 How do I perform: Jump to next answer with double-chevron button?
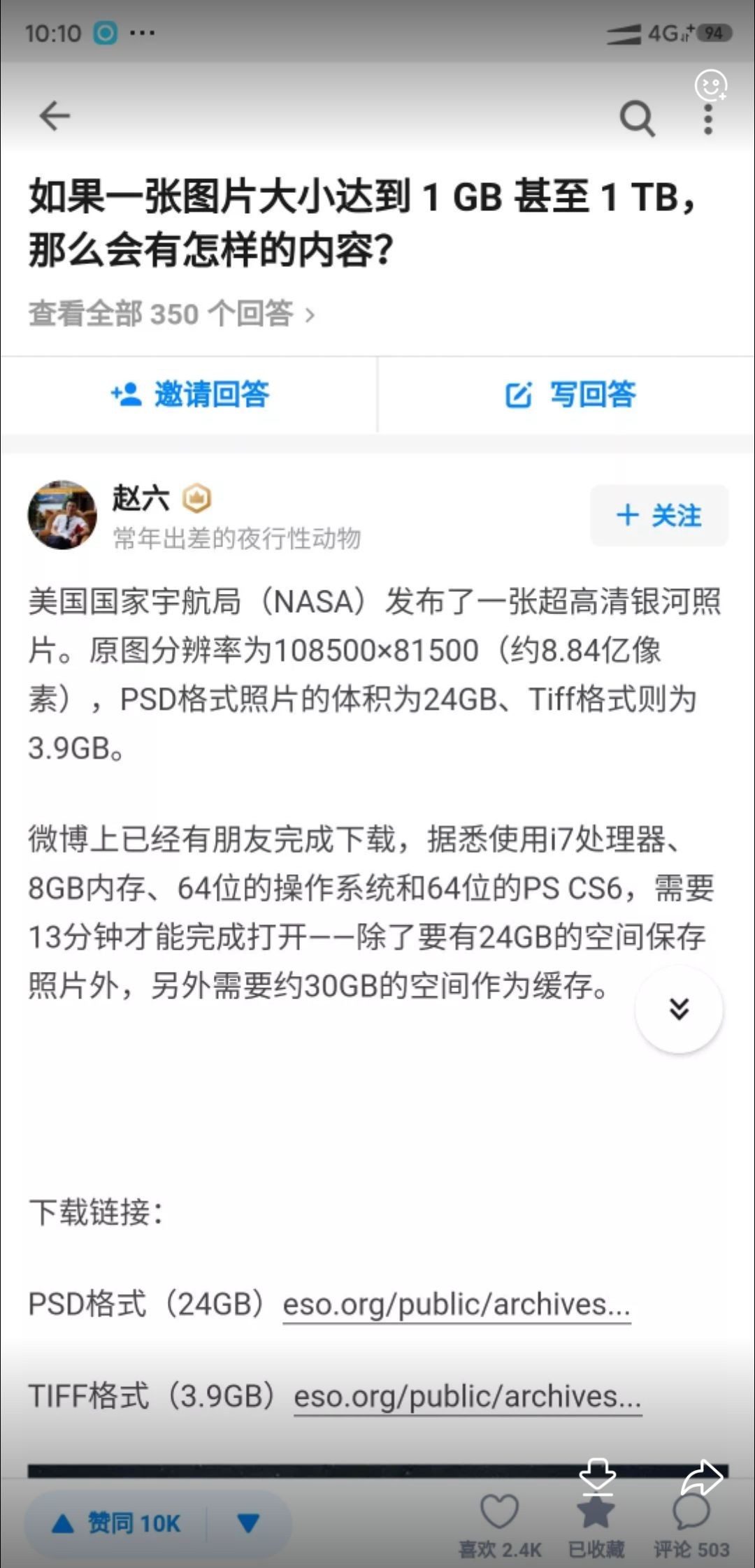tap(678, 1009)
